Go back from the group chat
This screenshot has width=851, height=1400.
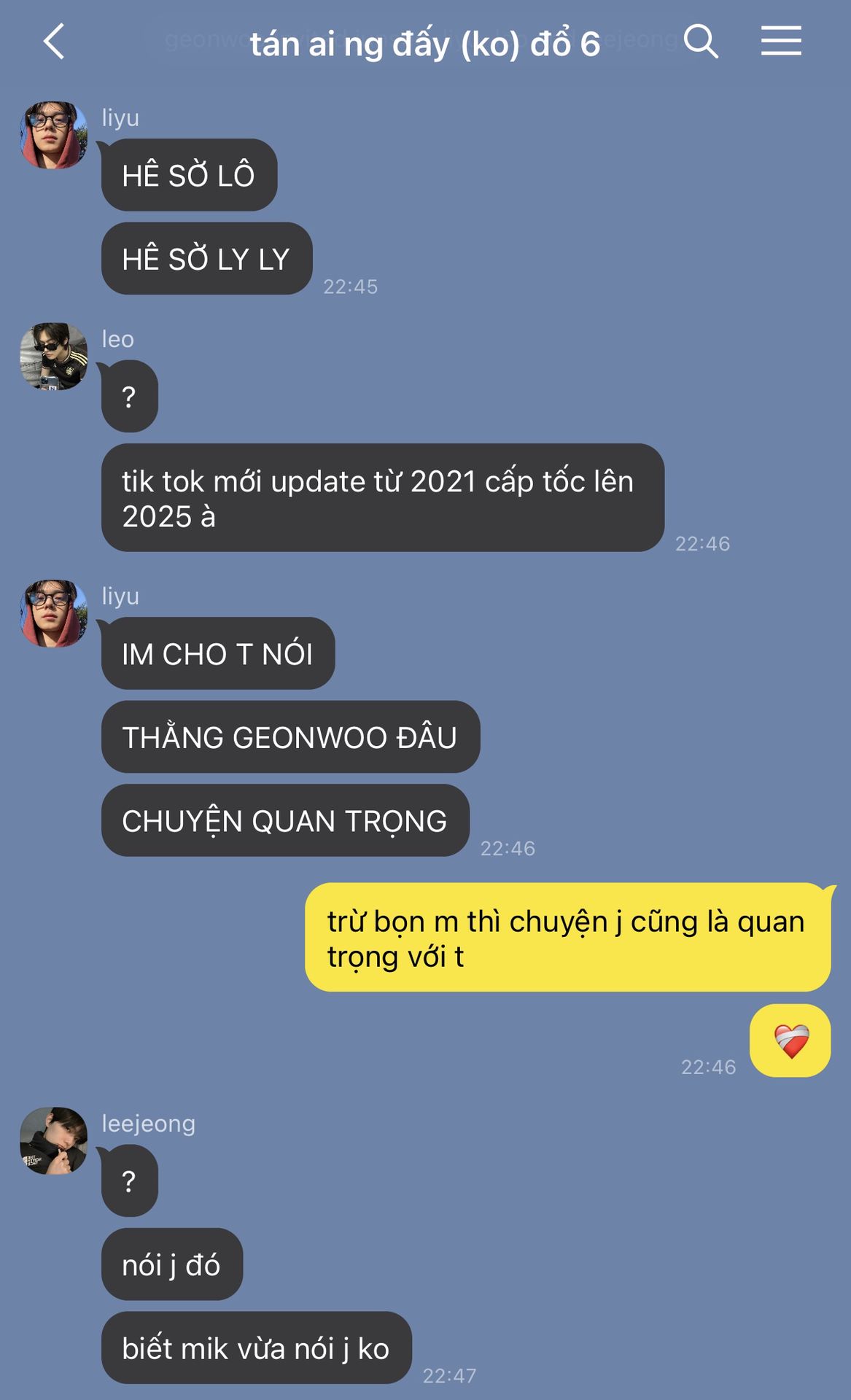[x=54, y=42]
